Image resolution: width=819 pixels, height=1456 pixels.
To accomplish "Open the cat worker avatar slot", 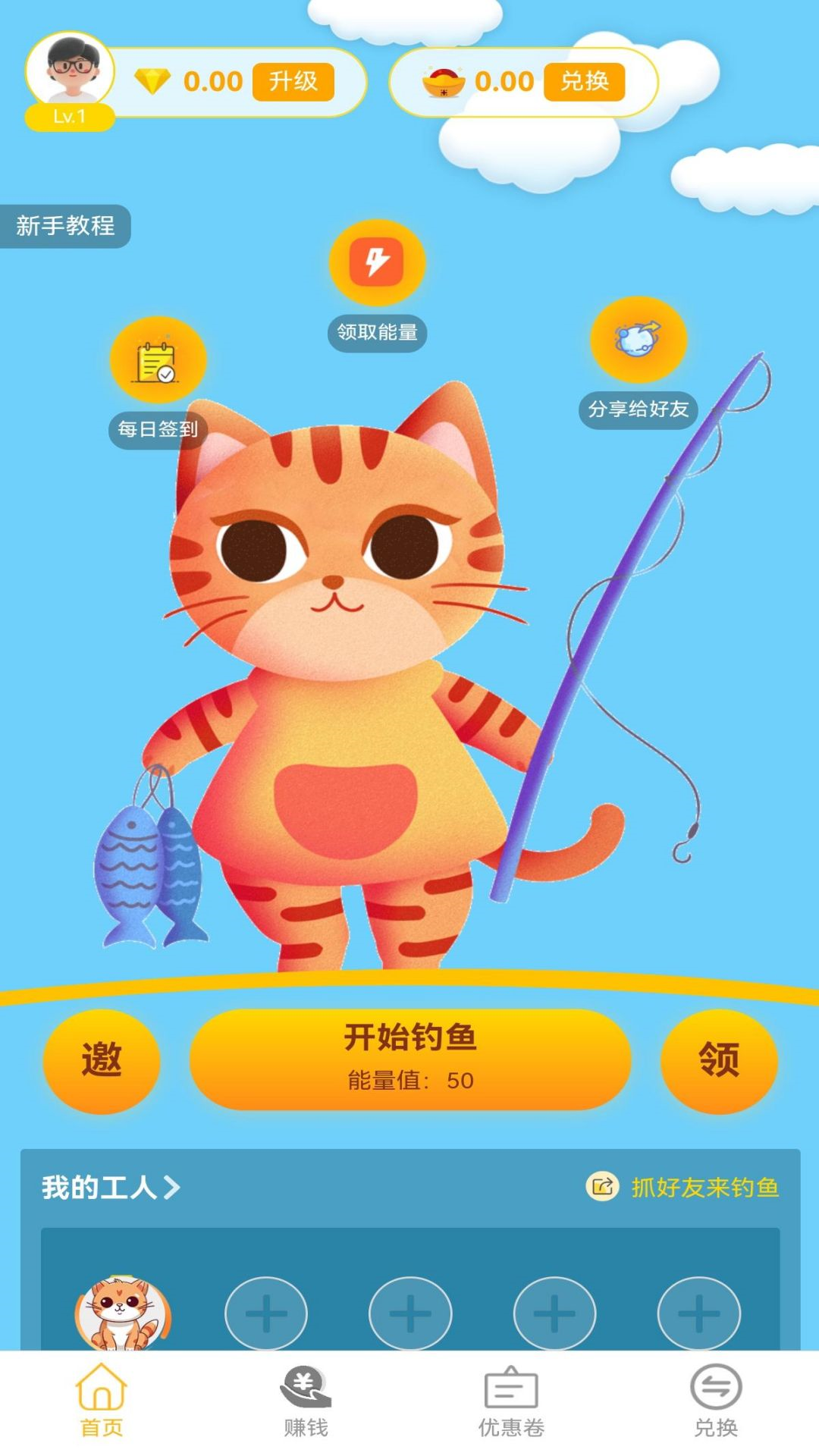I will coord(122,1313).
